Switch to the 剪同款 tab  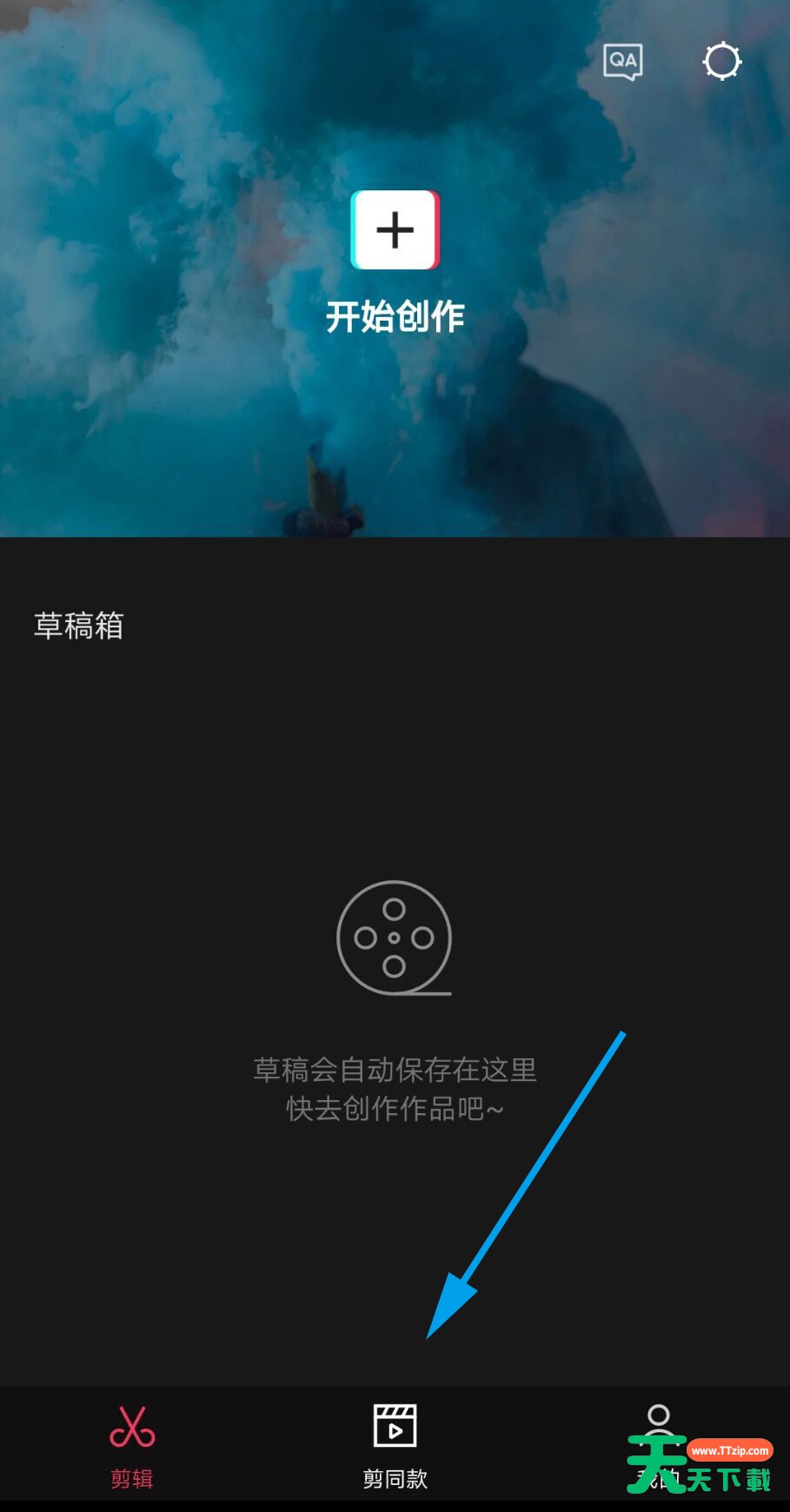point(395,1446)
